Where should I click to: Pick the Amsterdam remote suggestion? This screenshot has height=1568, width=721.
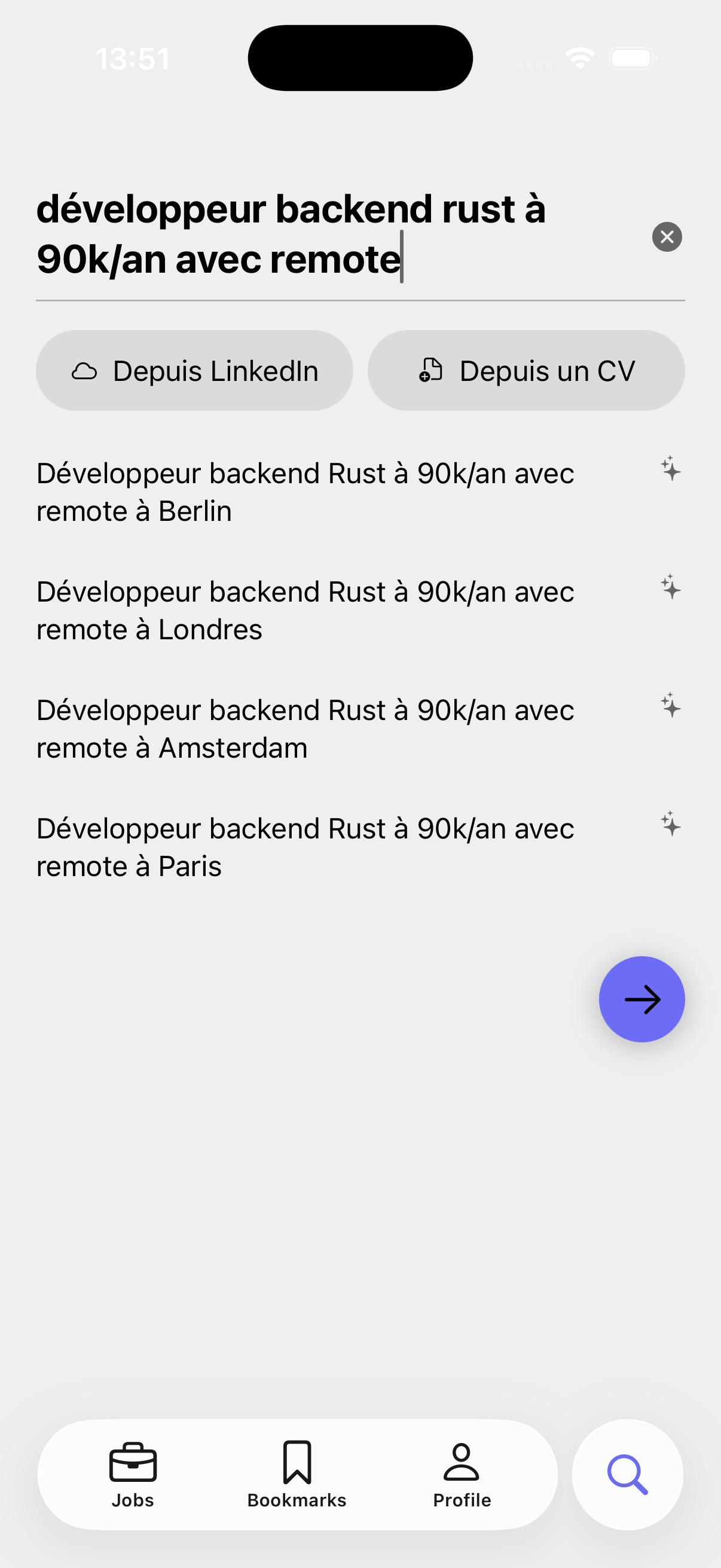(360, 728)
